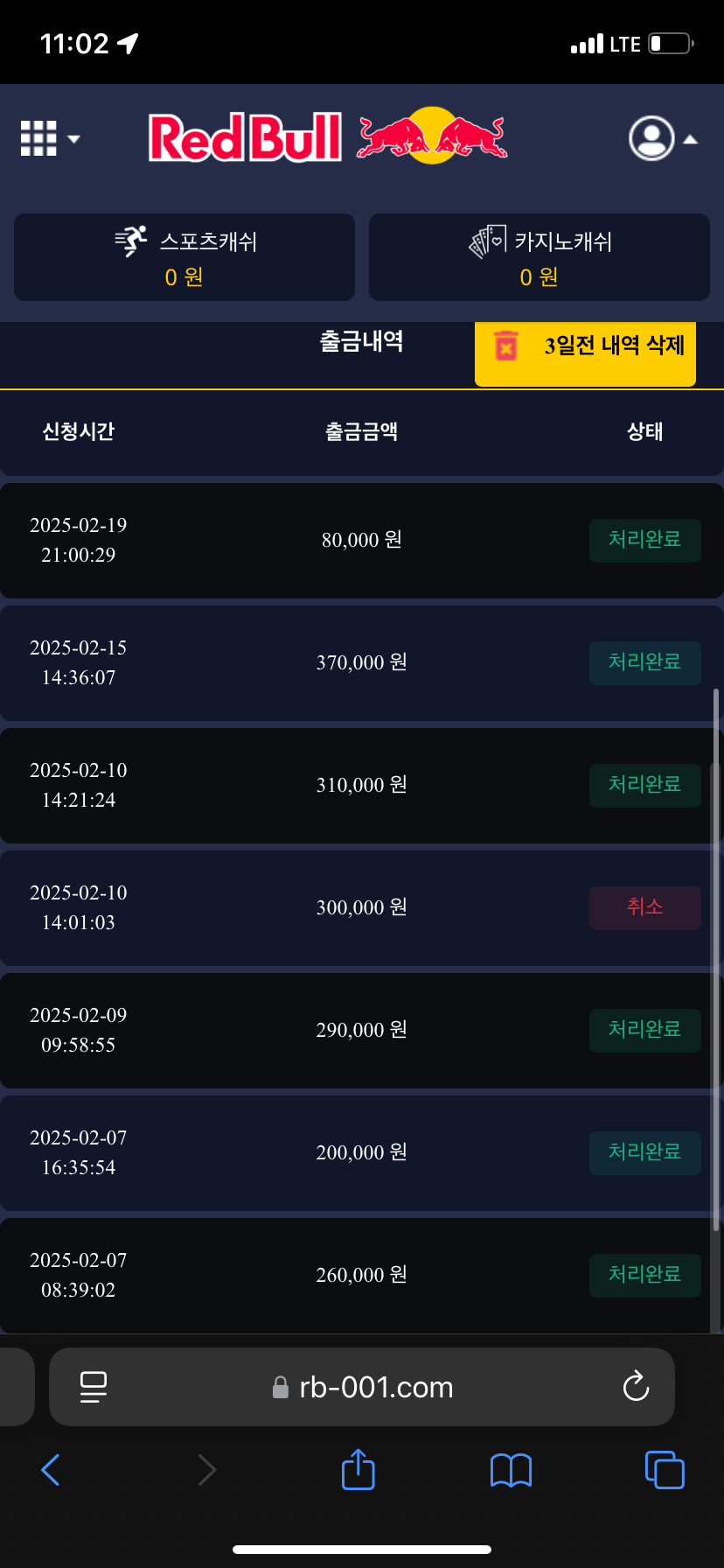Show all open Safari tabs
The image size is (724, 1568).
click(x=665, y=1470)
